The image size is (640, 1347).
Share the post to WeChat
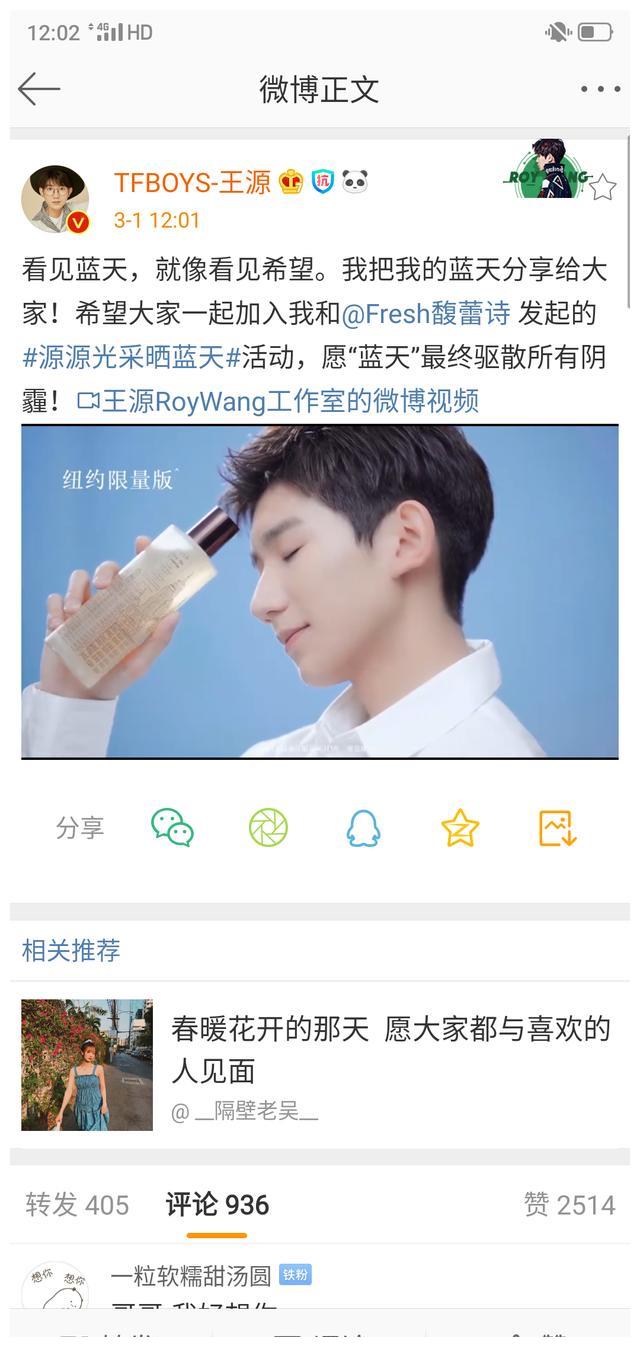(172, 828)
